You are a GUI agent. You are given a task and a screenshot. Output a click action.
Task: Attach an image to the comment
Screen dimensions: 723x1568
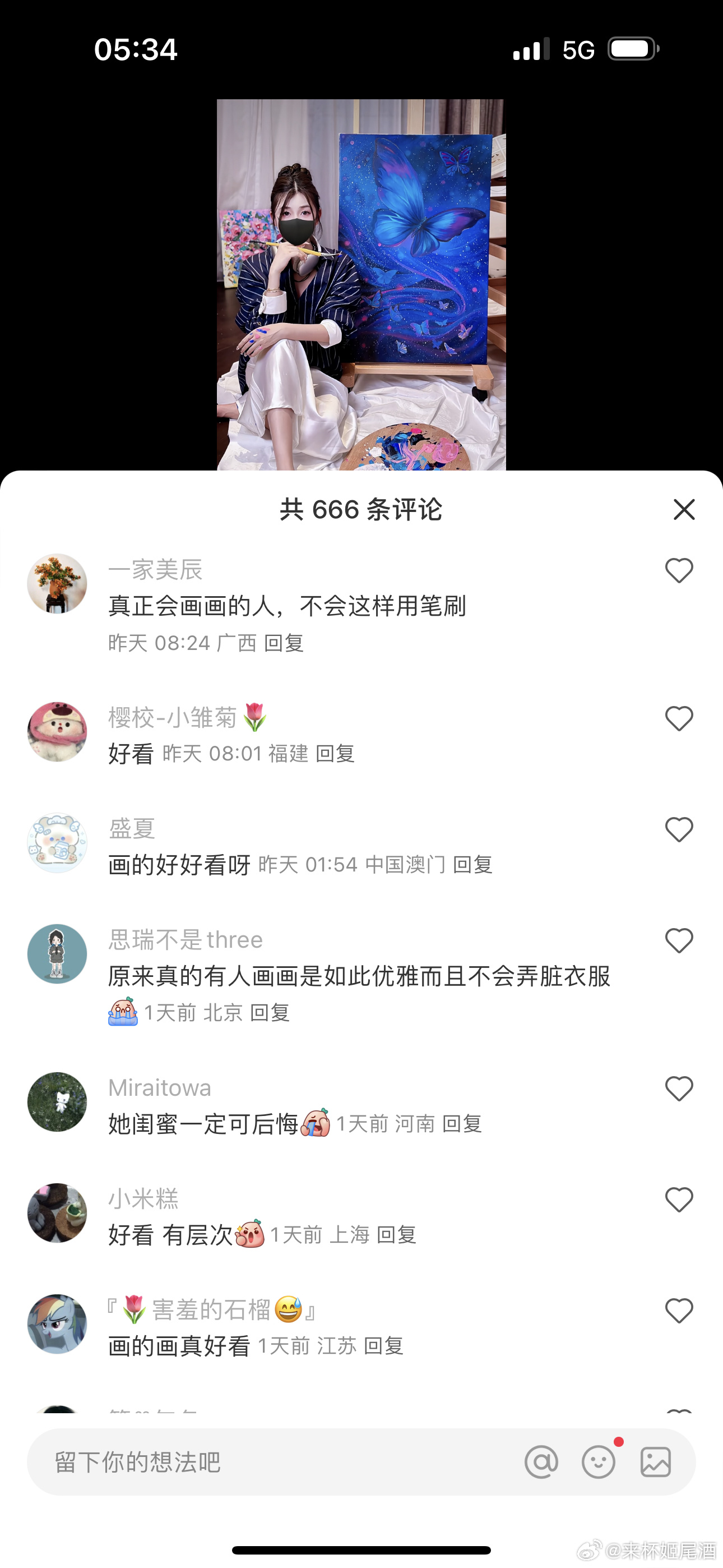tap(655, 1462)
